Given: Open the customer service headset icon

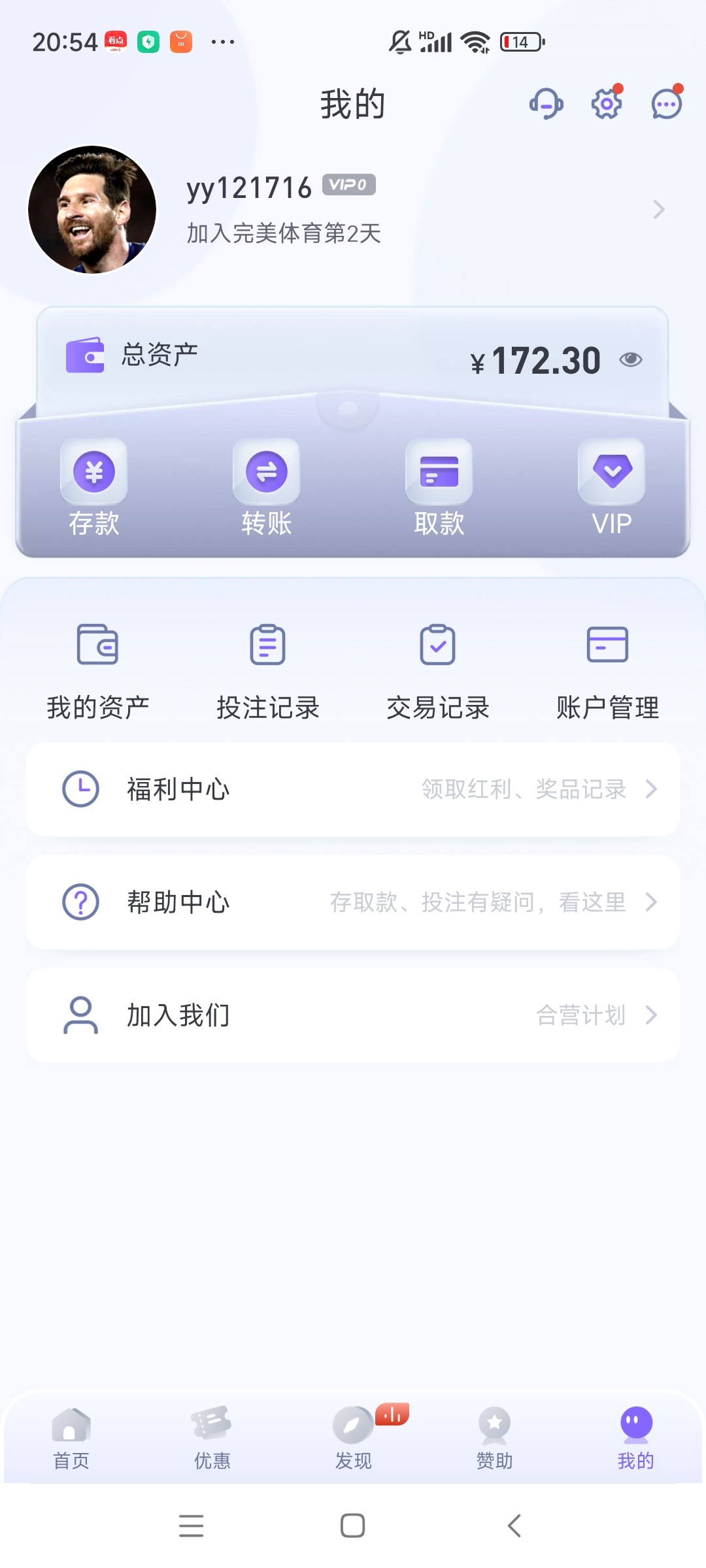Looking at the screenshot, I should tap(546, 103).
